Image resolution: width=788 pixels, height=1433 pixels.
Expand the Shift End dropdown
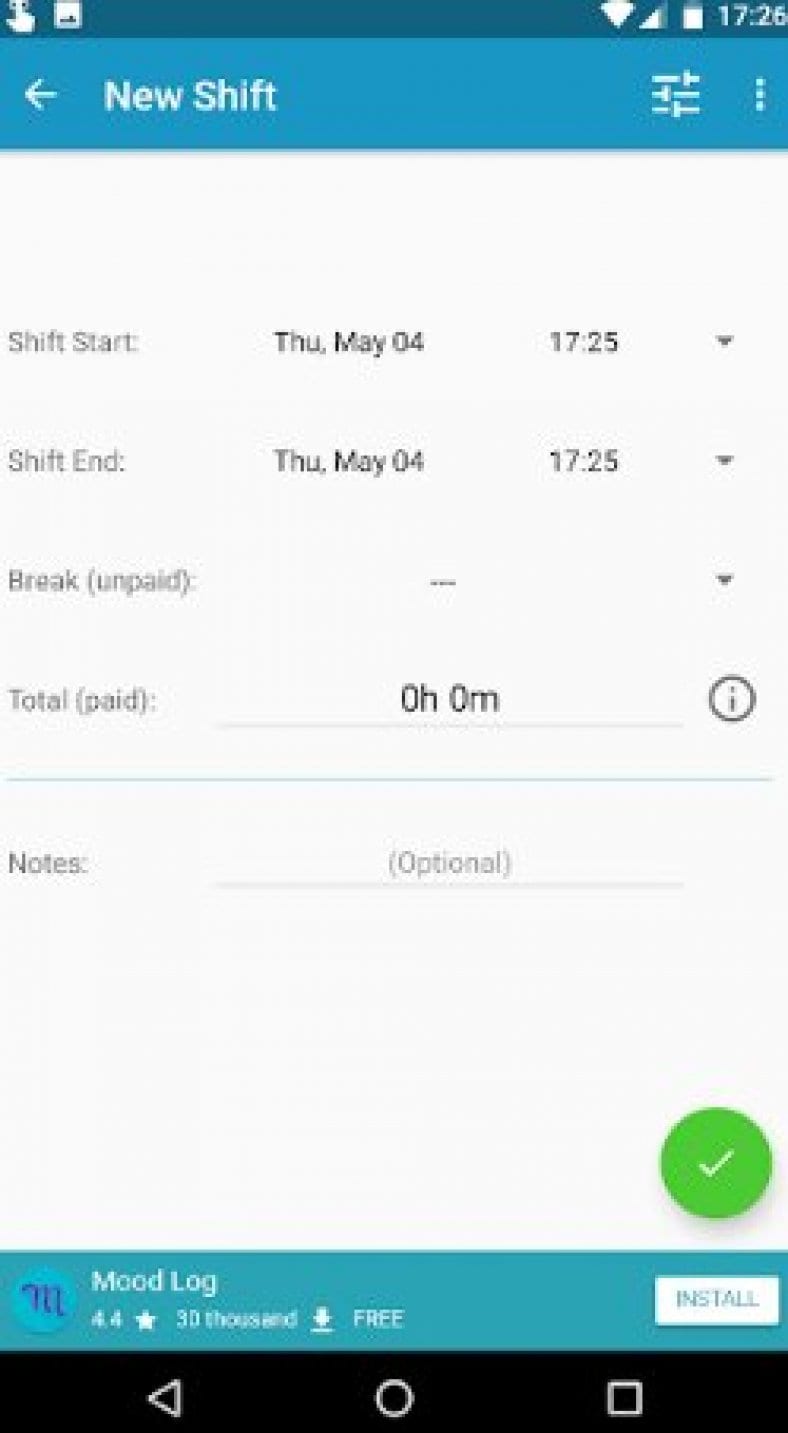coord(723,461)
